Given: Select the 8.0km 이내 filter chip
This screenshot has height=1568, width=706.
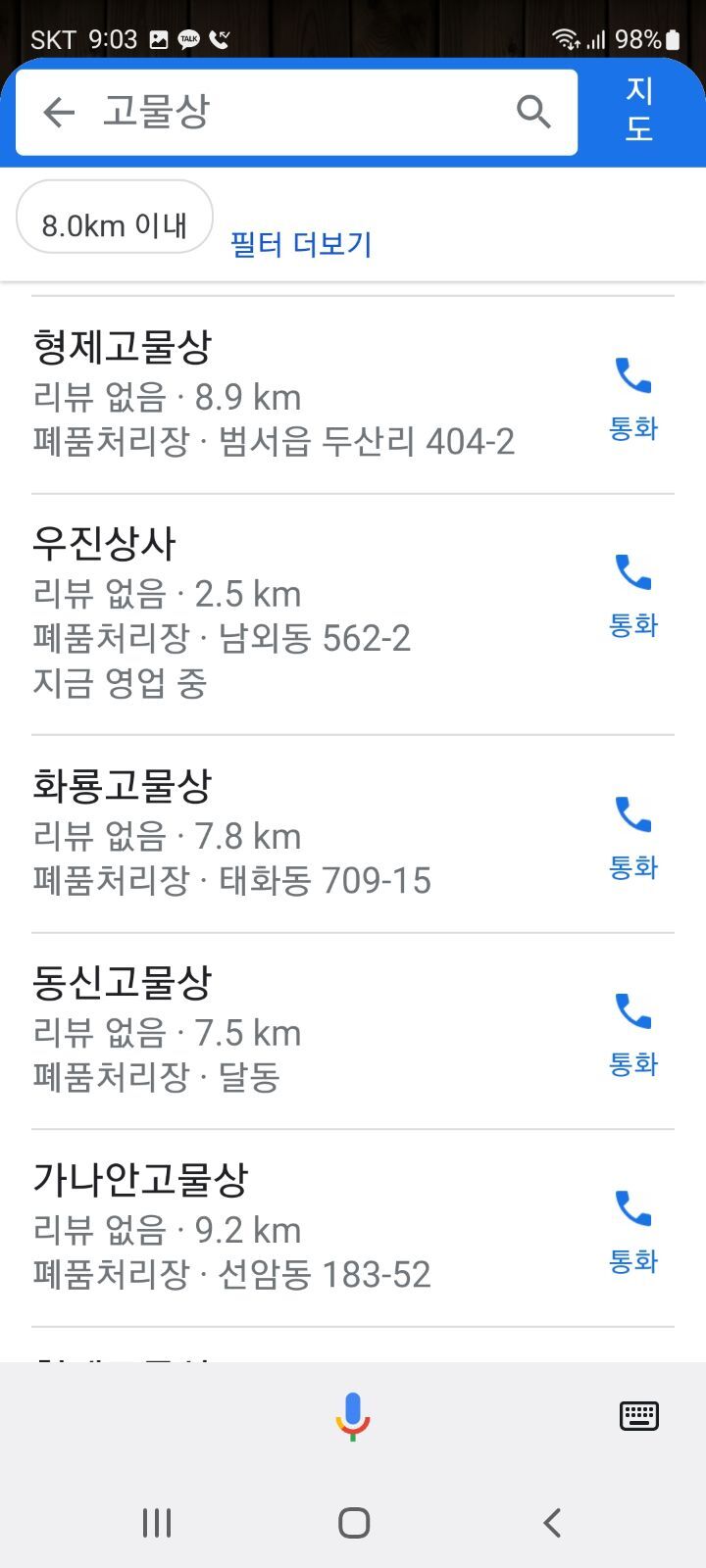Looking at the screenshot, I should pyautogui.click(x=115, y=225).
